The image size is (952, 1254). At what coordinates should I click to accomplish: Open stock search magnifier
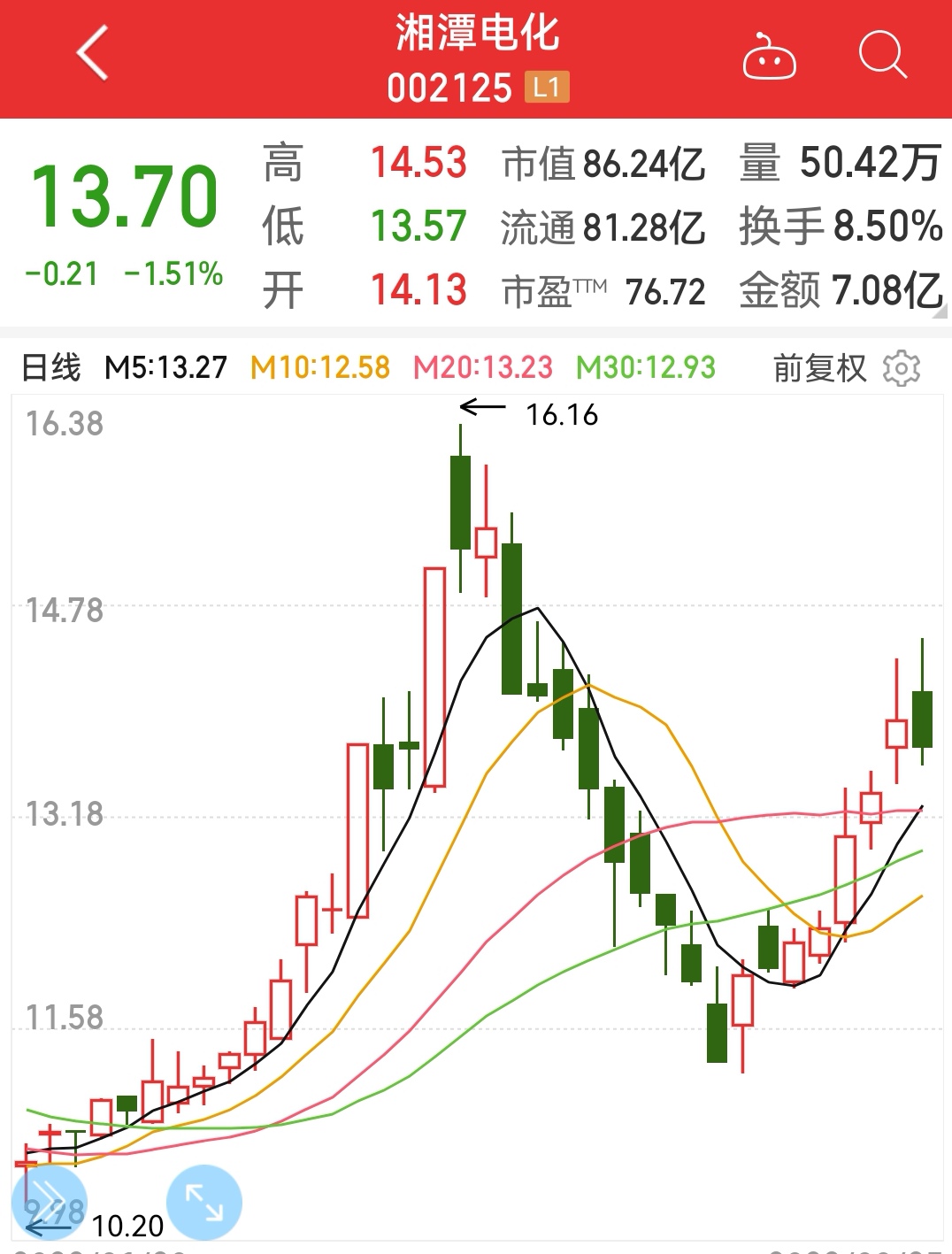883,55
